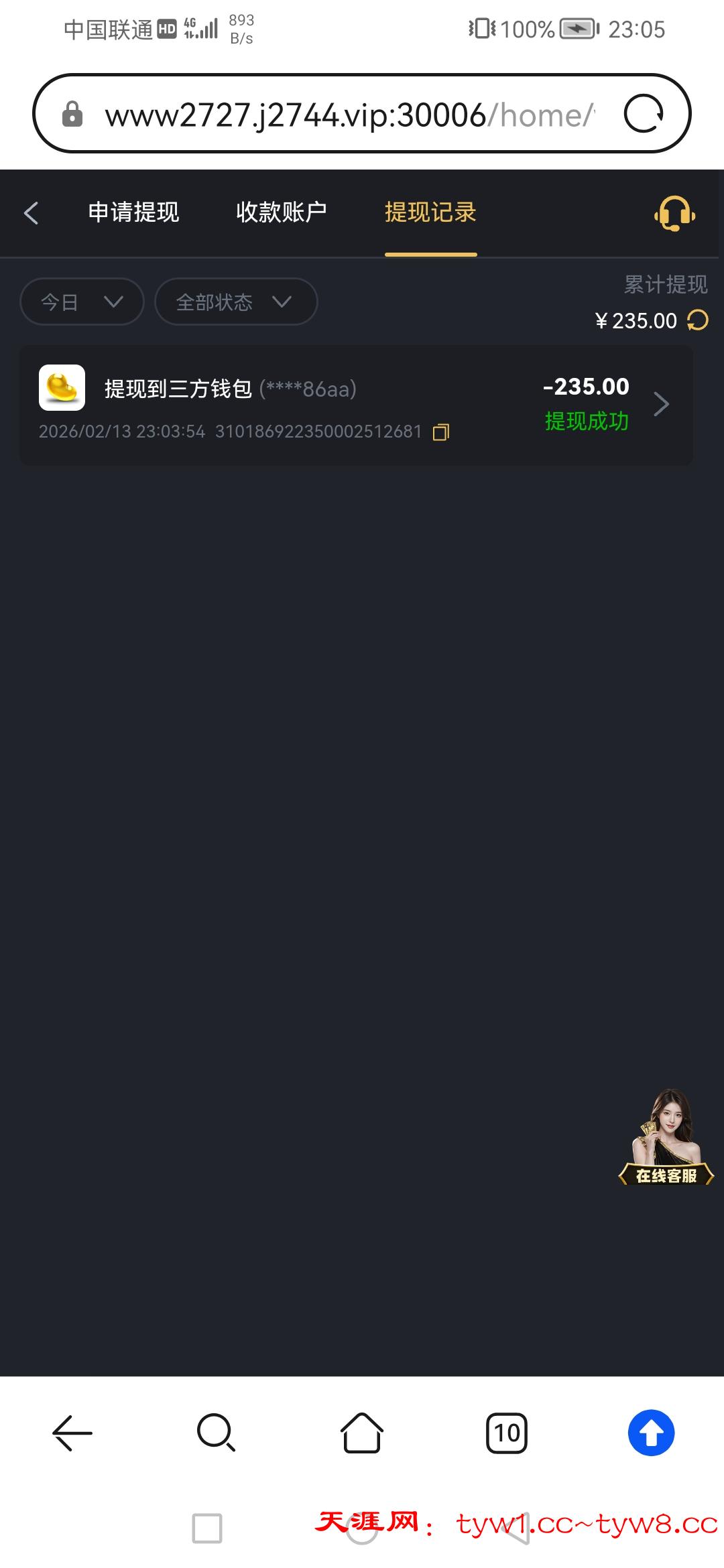Open the browser search tool
This screenshot has height=1568, width=724.
(x=217, y=1433)
